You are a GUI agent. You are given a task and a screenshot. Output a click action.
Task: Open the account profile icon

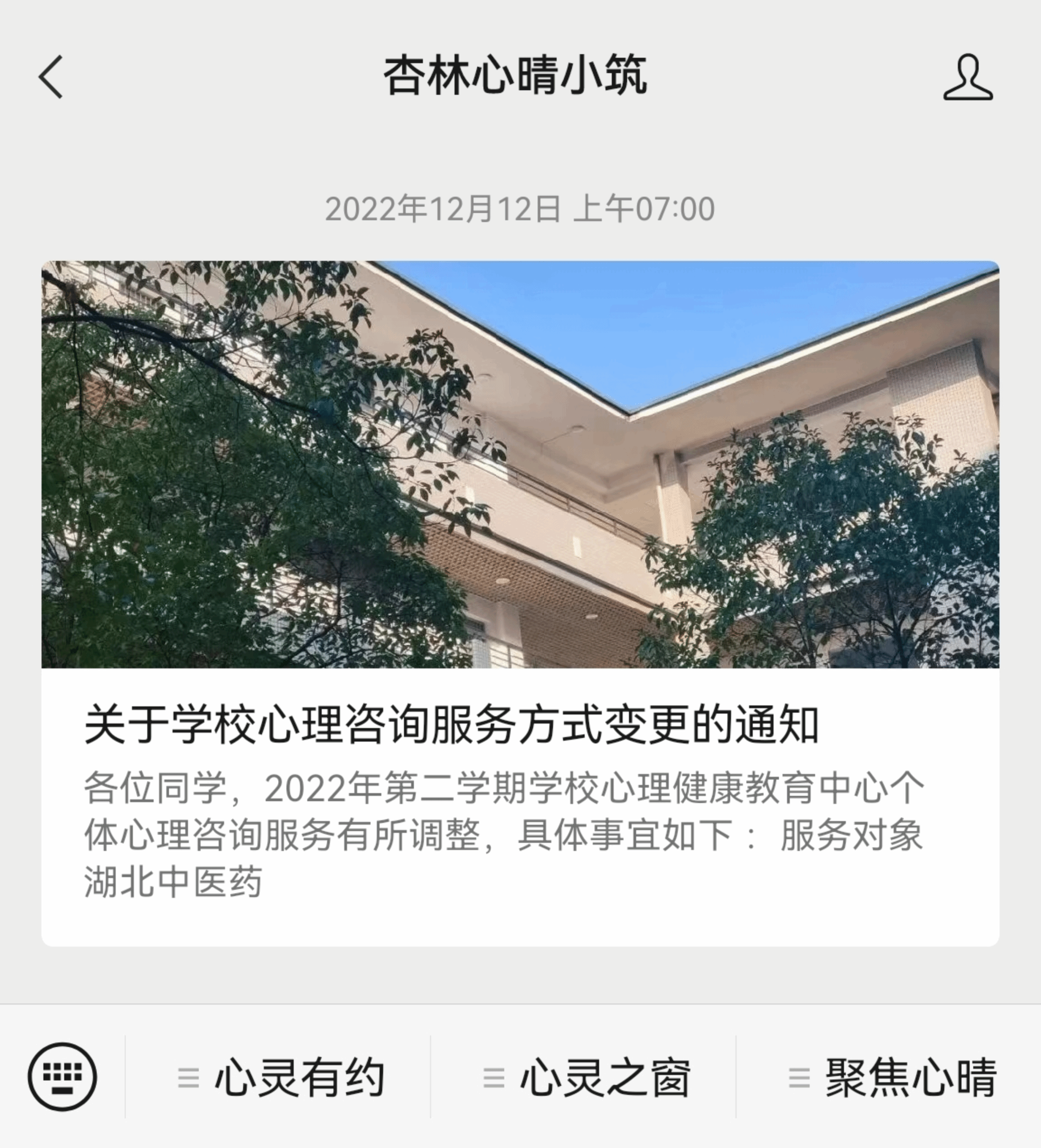click(968, 77)
